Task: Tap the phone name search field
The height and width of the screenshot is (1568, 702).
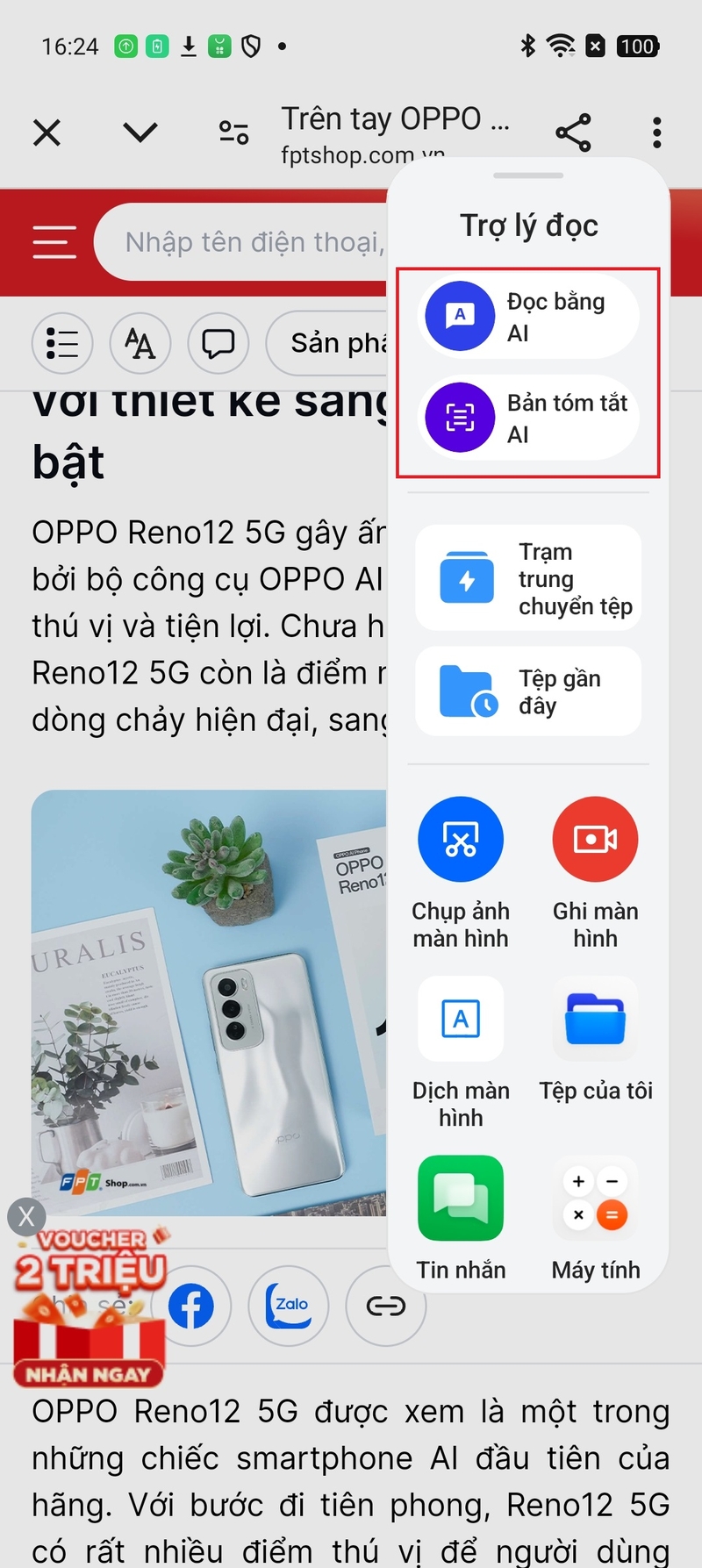Action: [254, 241]
